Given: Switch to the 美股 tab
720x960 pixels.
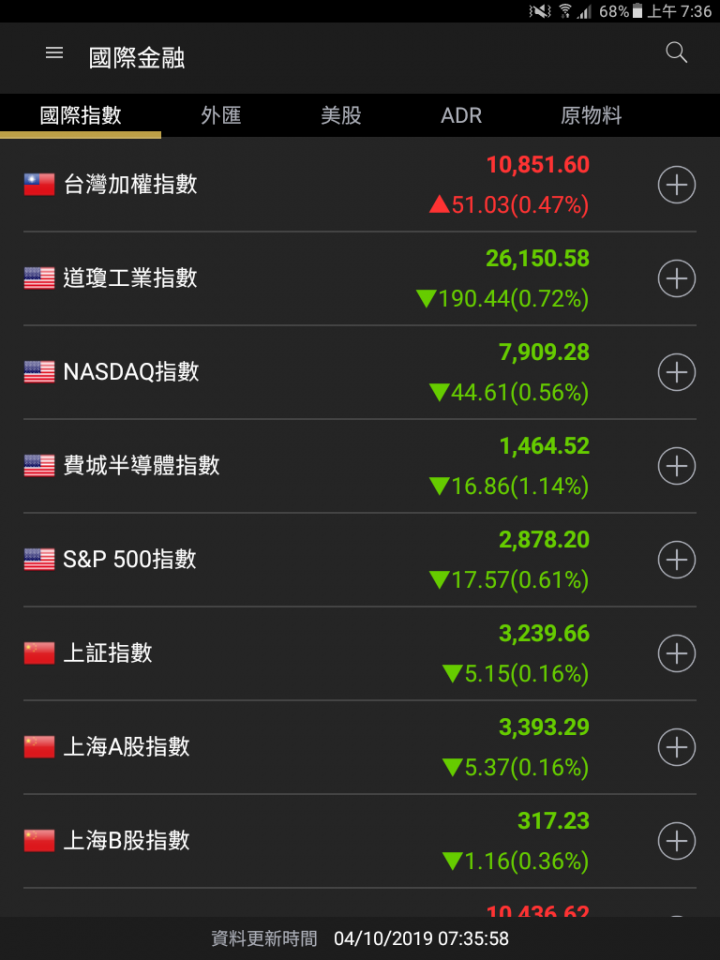Looking at the screenshot, I should coord(341,116).
